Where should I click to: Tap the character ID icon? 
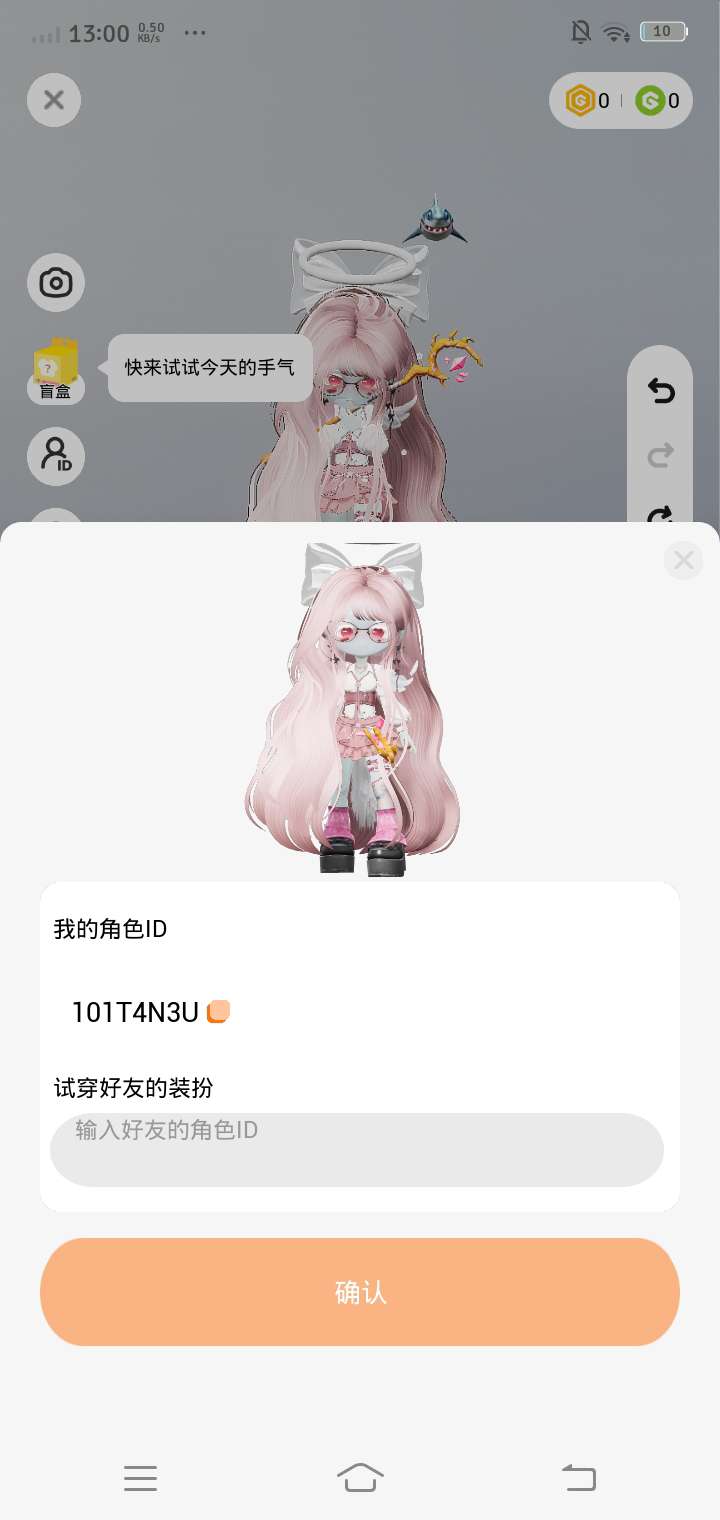[56, 457]
